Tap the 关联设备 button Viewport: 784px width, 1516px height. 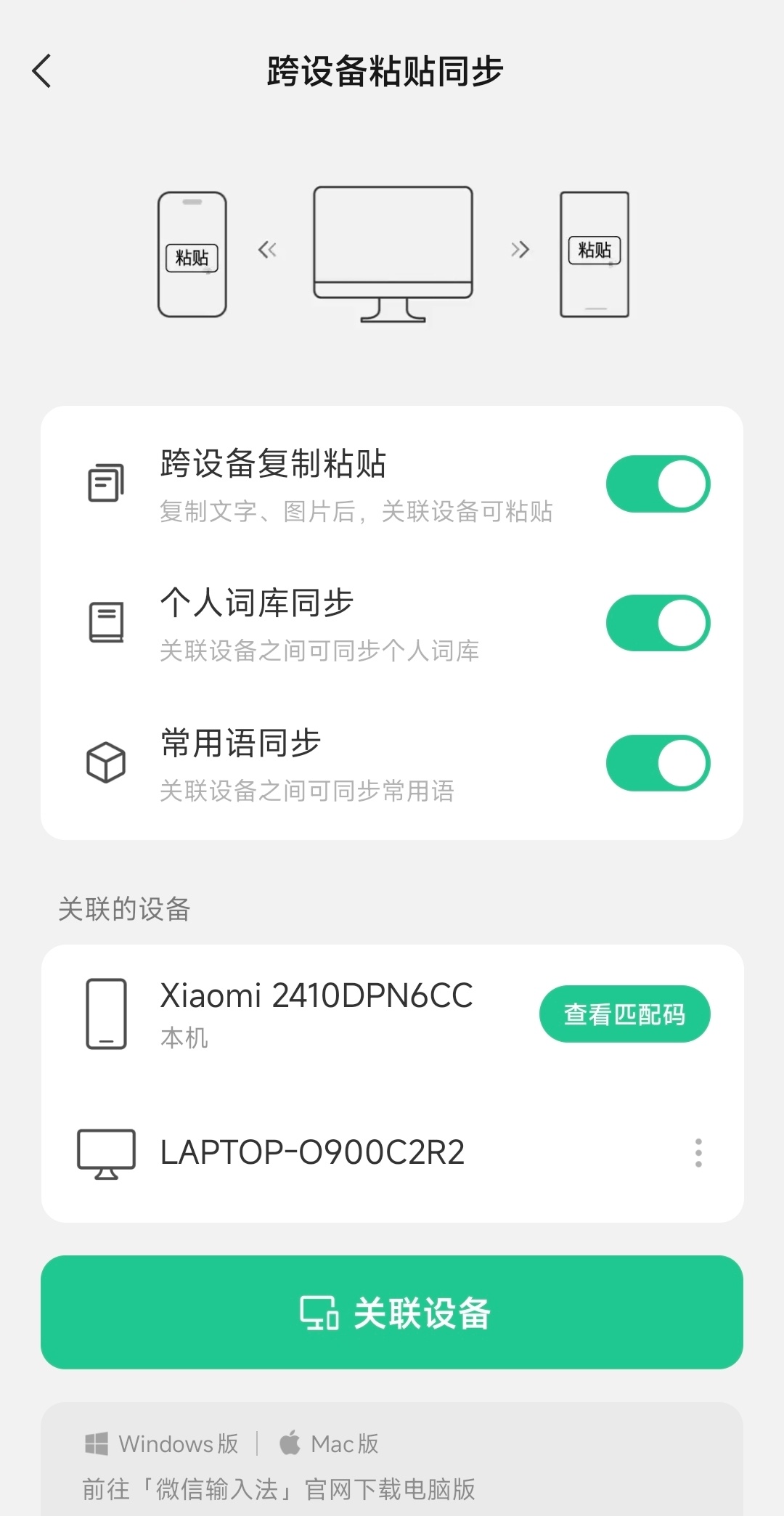392,1313
